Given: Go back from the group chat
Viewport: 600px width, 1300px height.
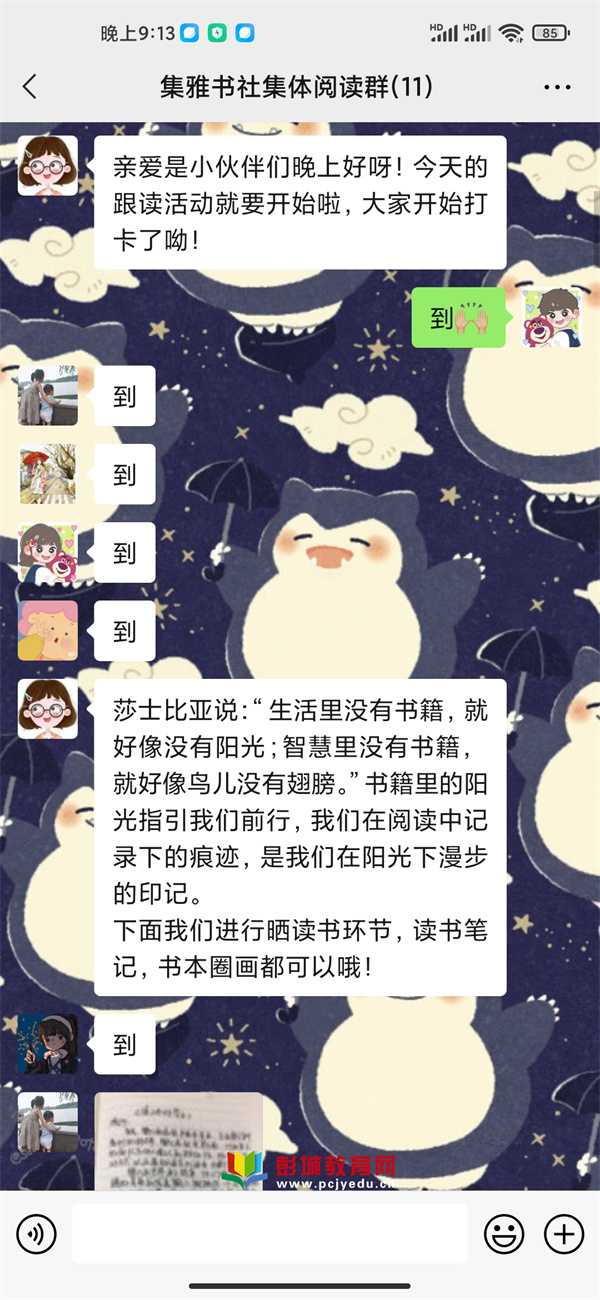Looking at the screenshot, I should [30, 87].
